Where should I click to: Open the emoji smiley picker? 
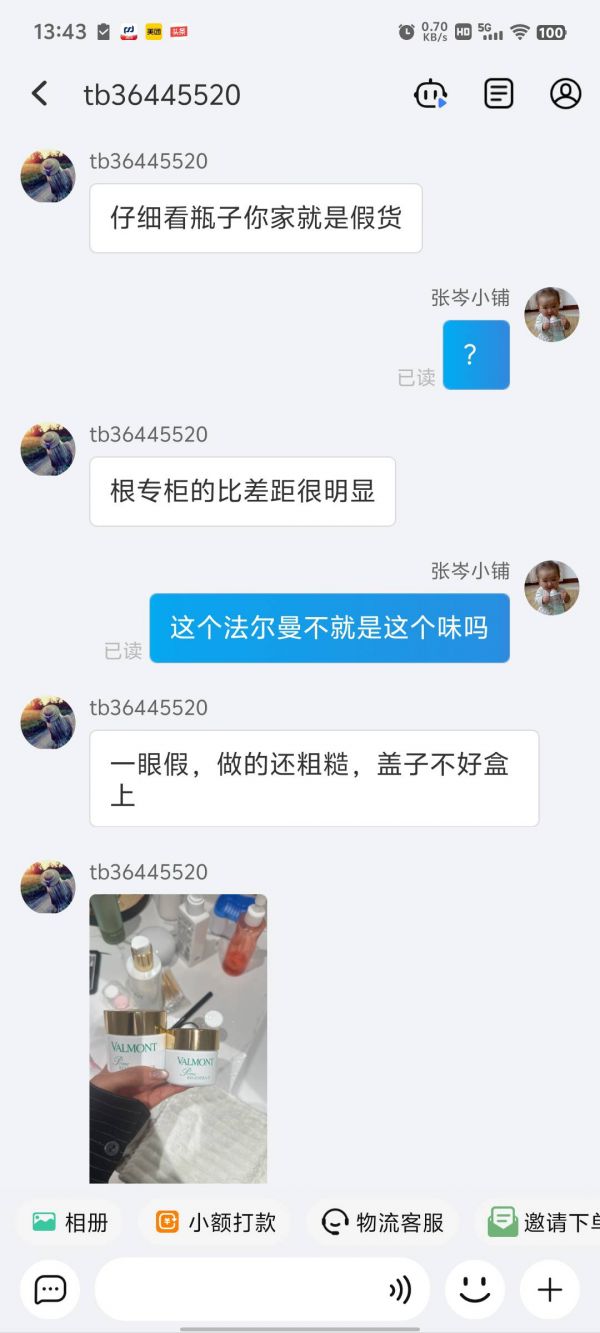(x=474, y=1290)
